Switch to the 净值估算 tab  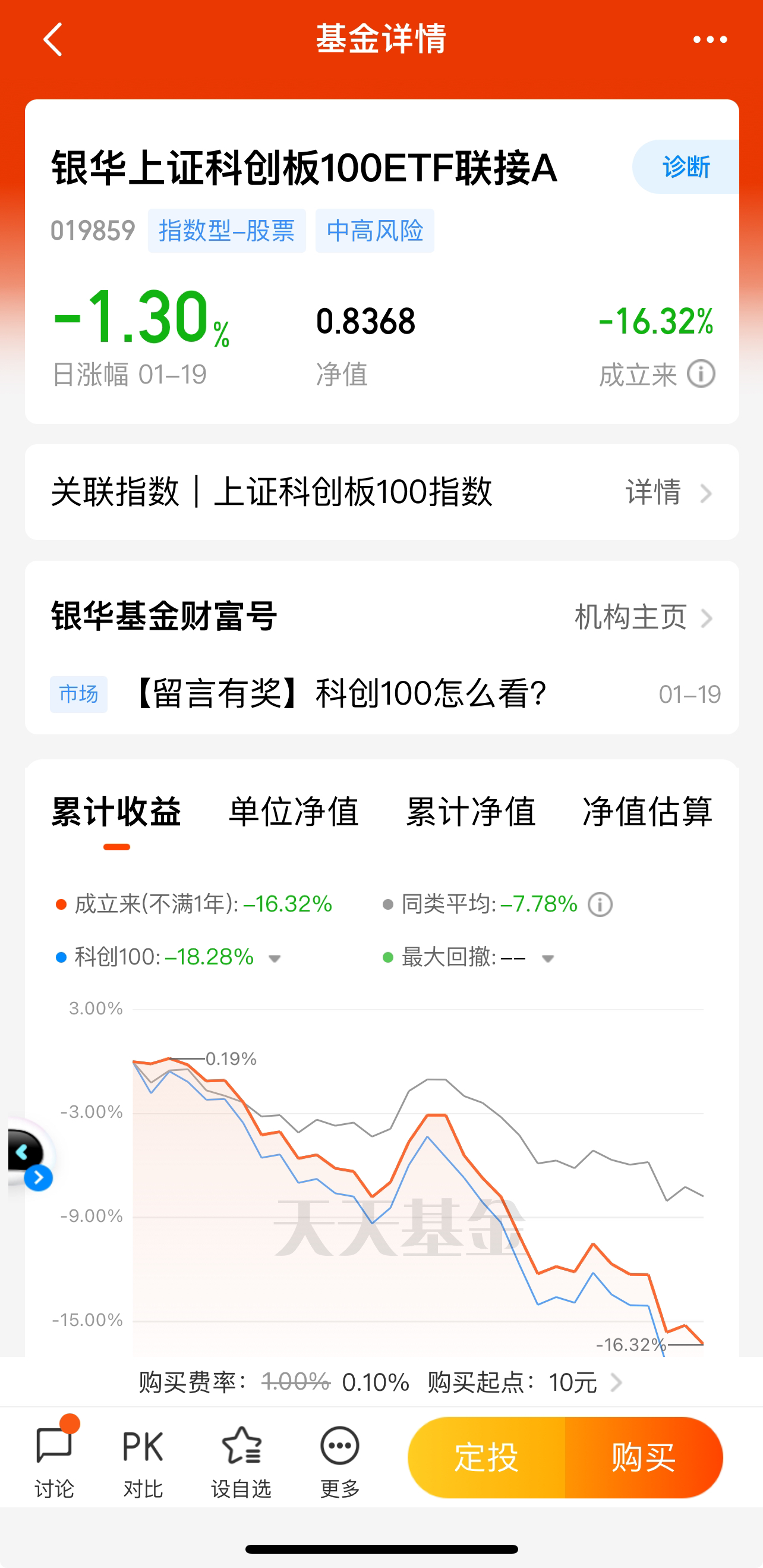[648, 812]
